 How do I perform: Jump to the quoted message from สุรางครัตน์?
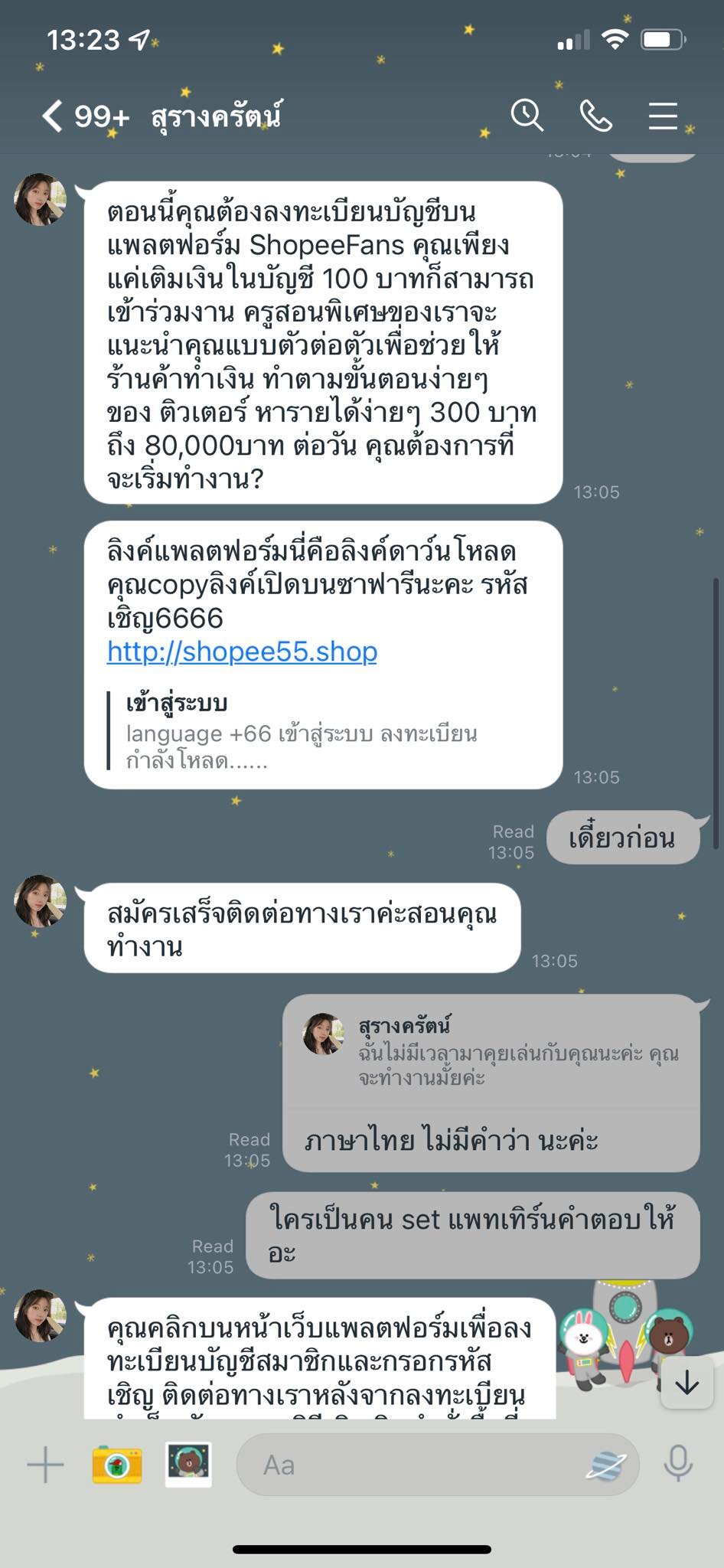491,1050
